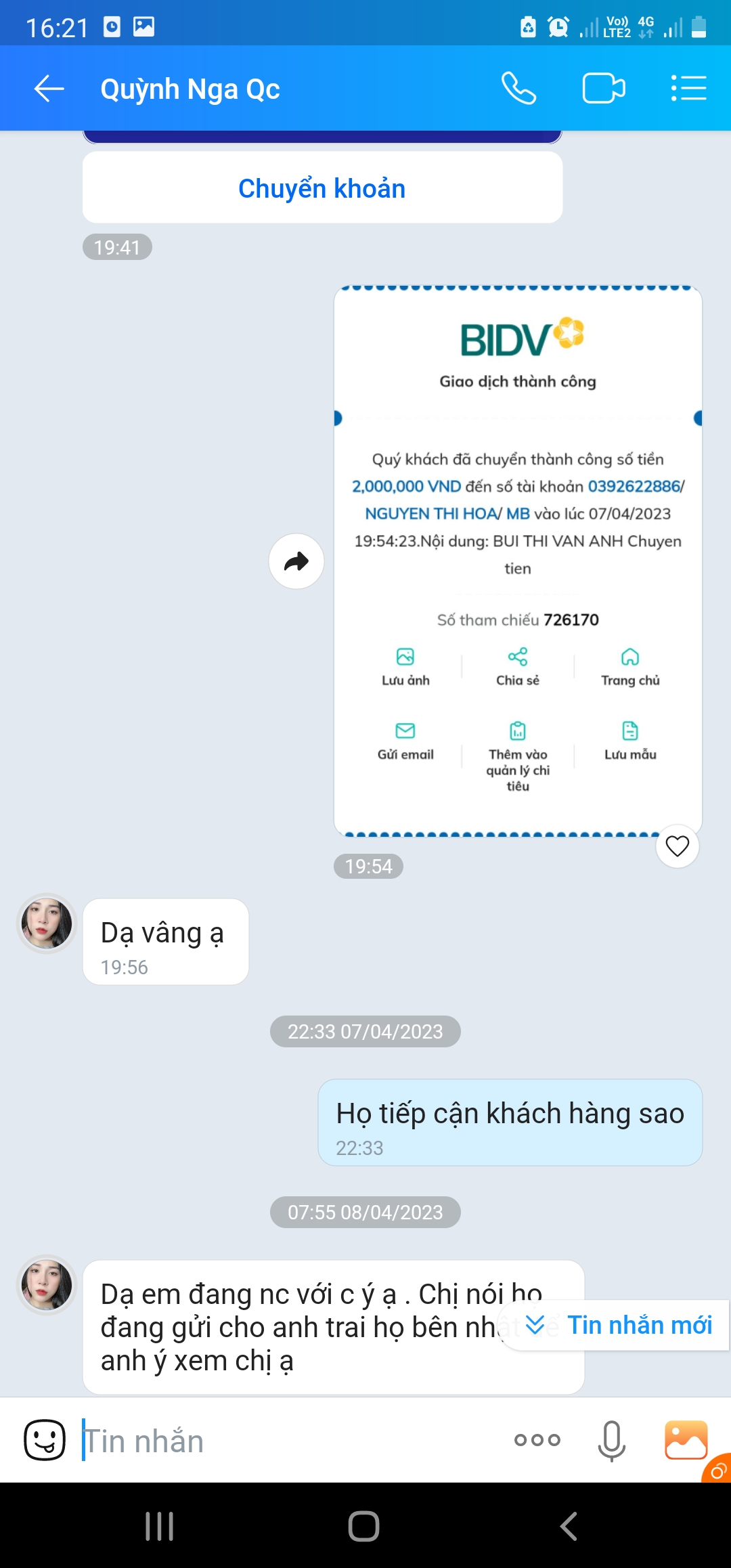The image size is (731, 1568).
Task: Open the photo gallery picker
Action: [x=686, y=1440]
